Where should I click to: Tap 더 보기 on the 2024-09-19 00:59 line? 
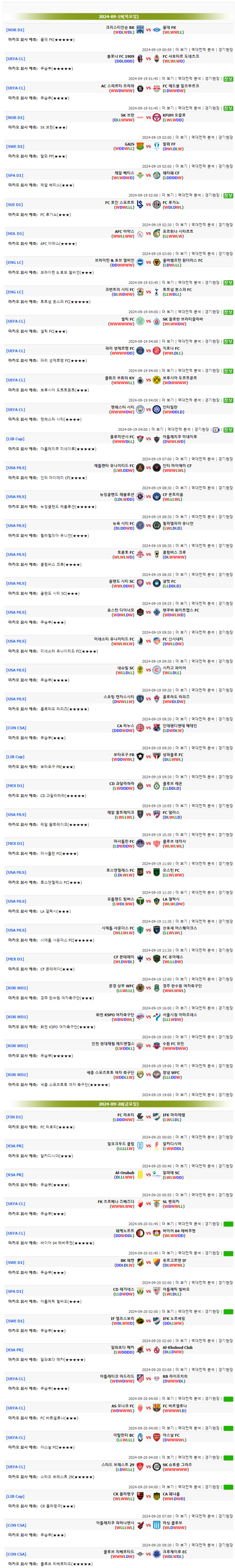click(181, 49)
